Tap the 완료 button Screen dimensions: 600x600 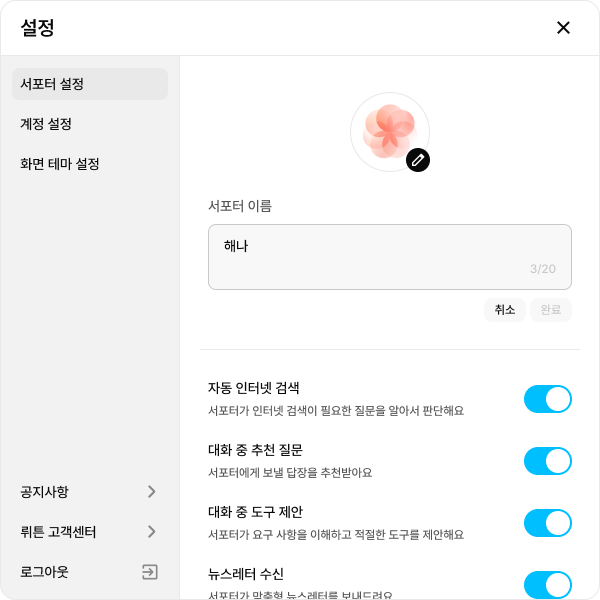click(550, 310)
